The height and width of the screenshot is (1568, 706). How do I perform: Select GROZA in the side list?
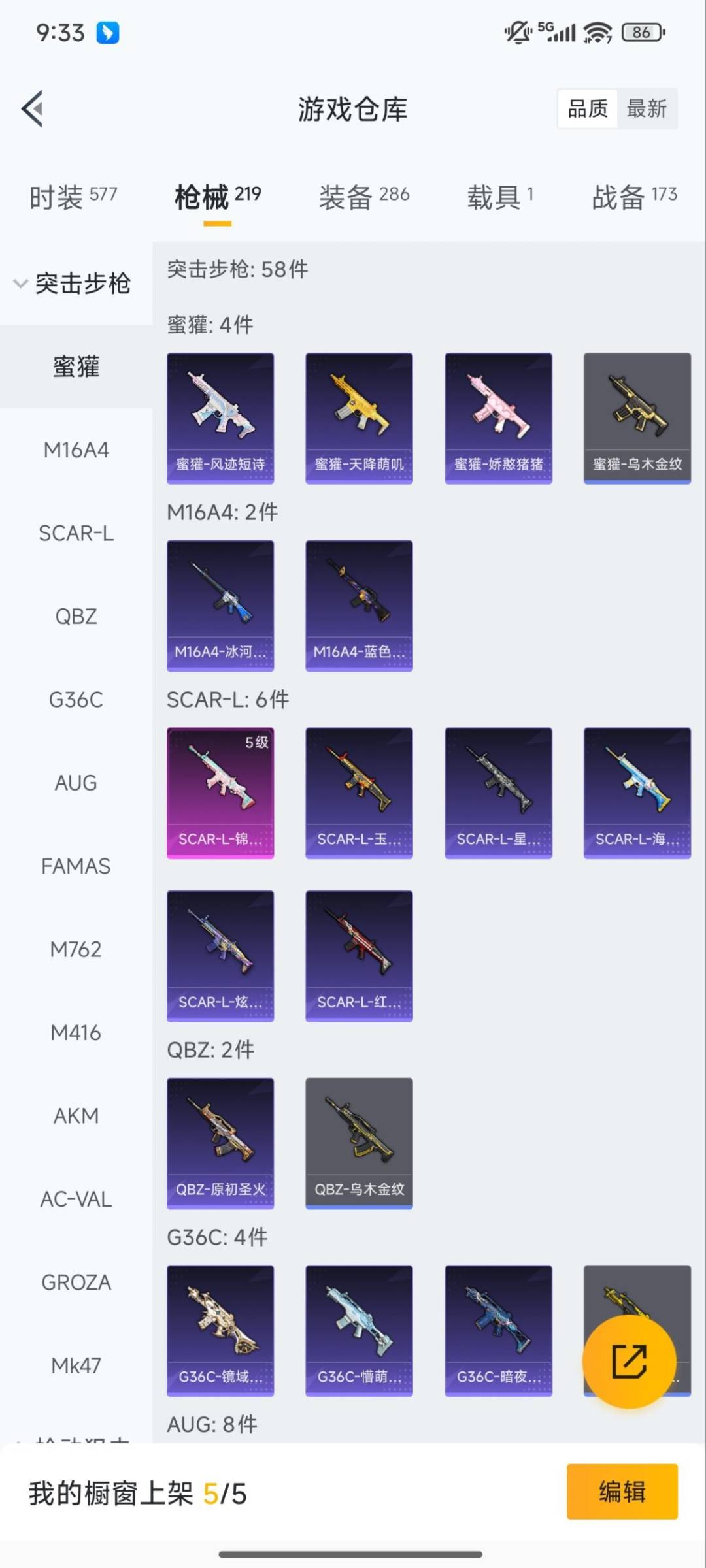click(x=76, y=1282)
